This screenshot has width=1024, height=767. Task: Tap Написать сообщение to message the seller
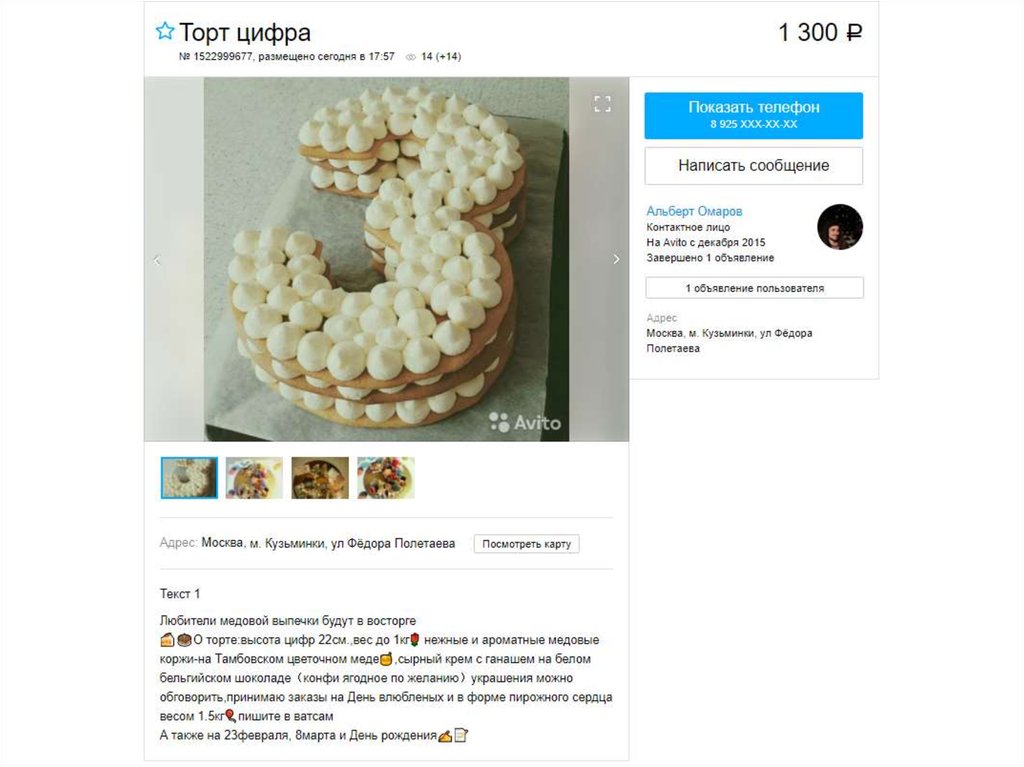[753, 166]
